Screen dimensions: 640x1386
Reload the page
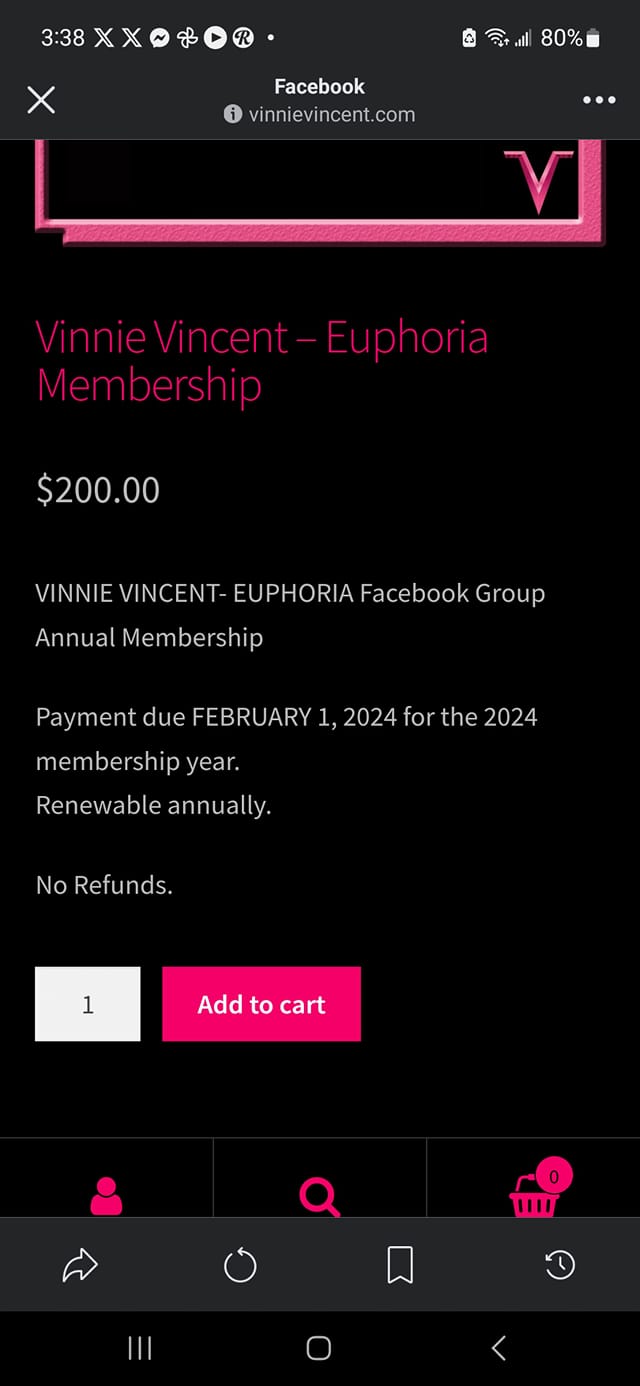(x=240, y=1266)
